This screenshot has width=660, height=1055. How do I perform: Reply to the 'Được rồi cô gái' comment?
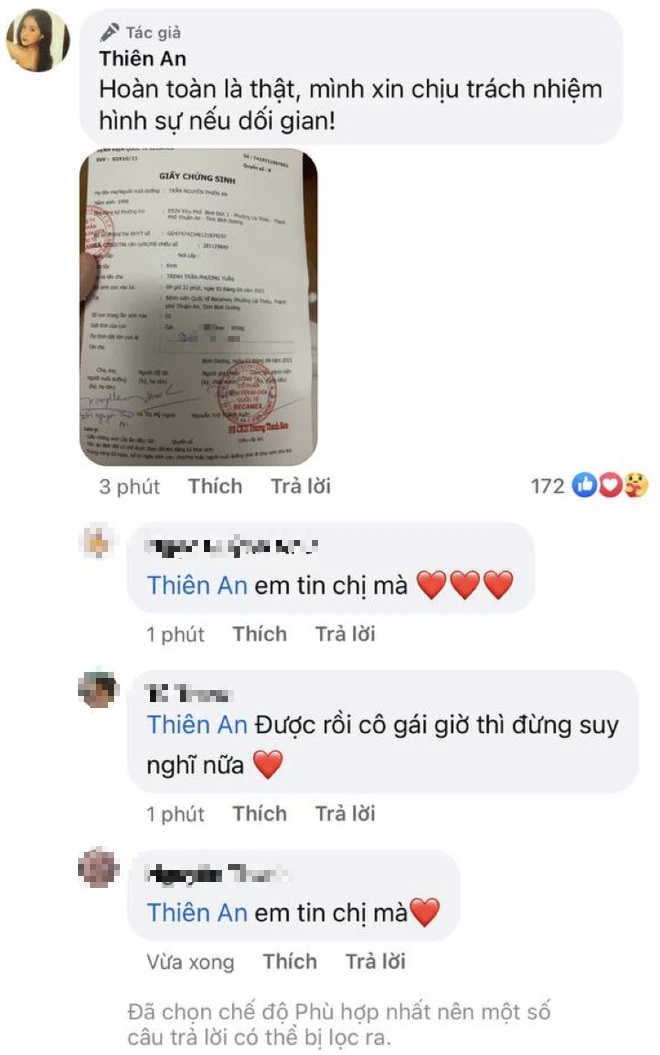[x=344, y=813]
